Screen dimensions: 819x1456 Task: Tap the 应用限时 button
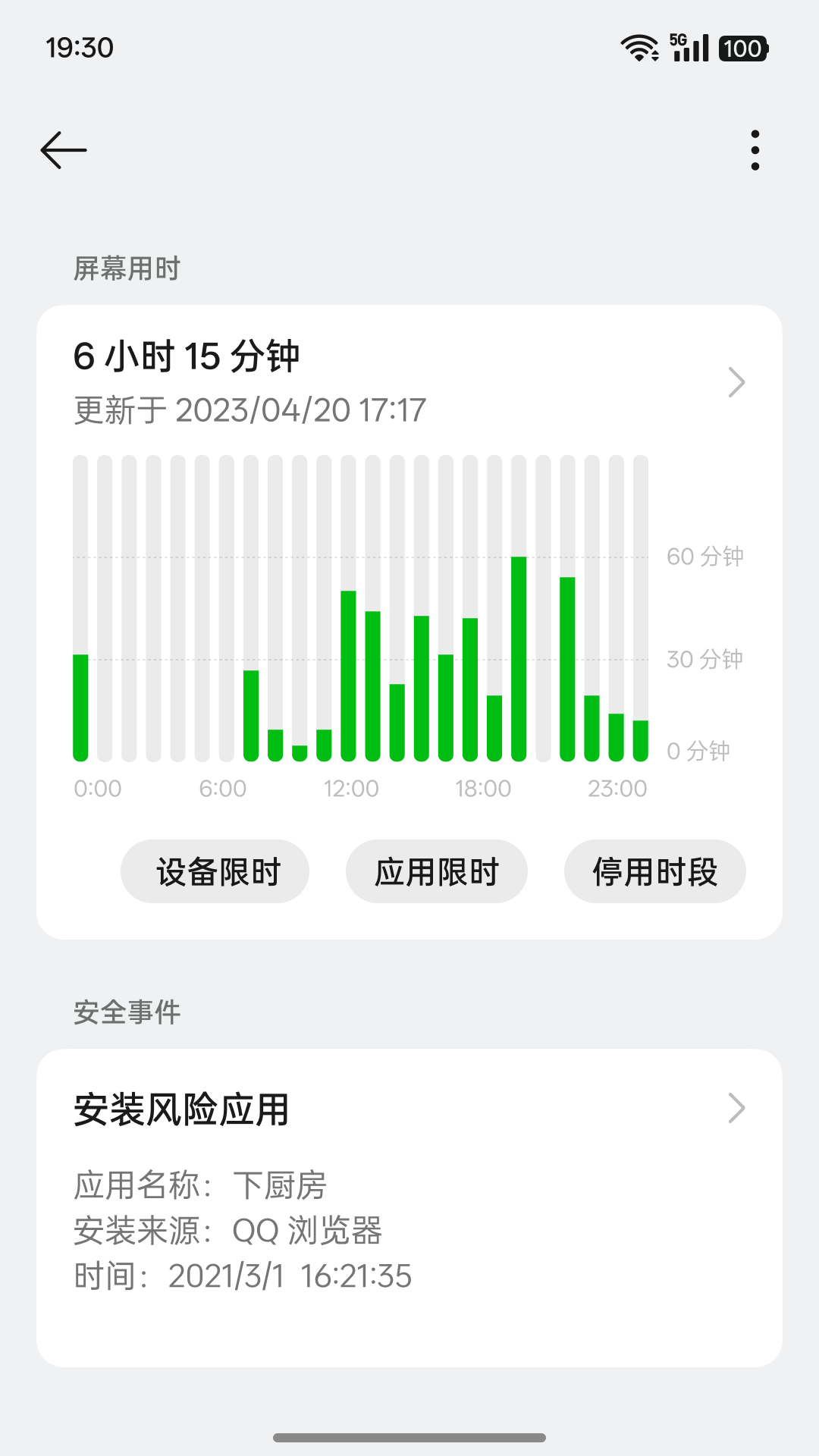(x=437, y=871)
